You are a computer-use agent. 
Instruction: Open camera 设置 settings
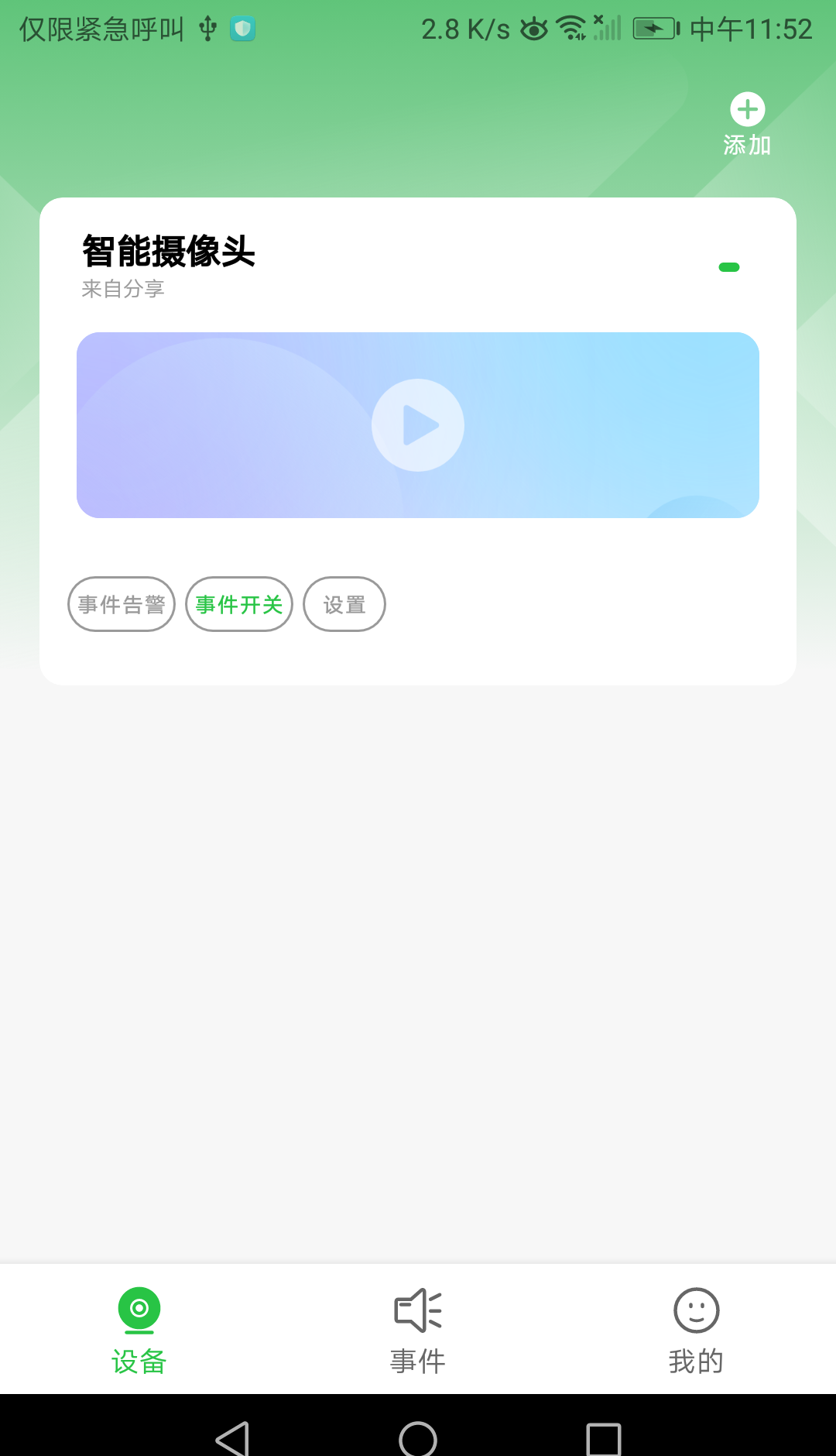(344, 604)
